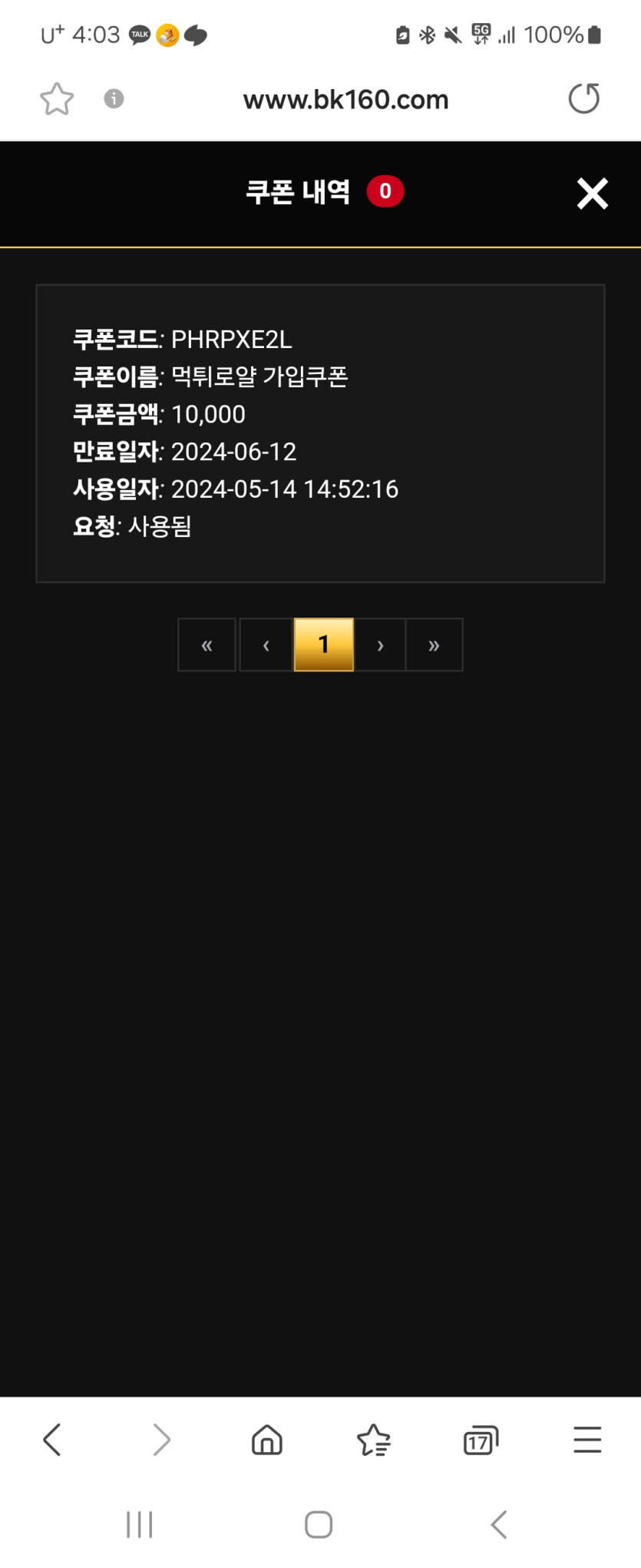Go forward in browser history

point(161,1440)
